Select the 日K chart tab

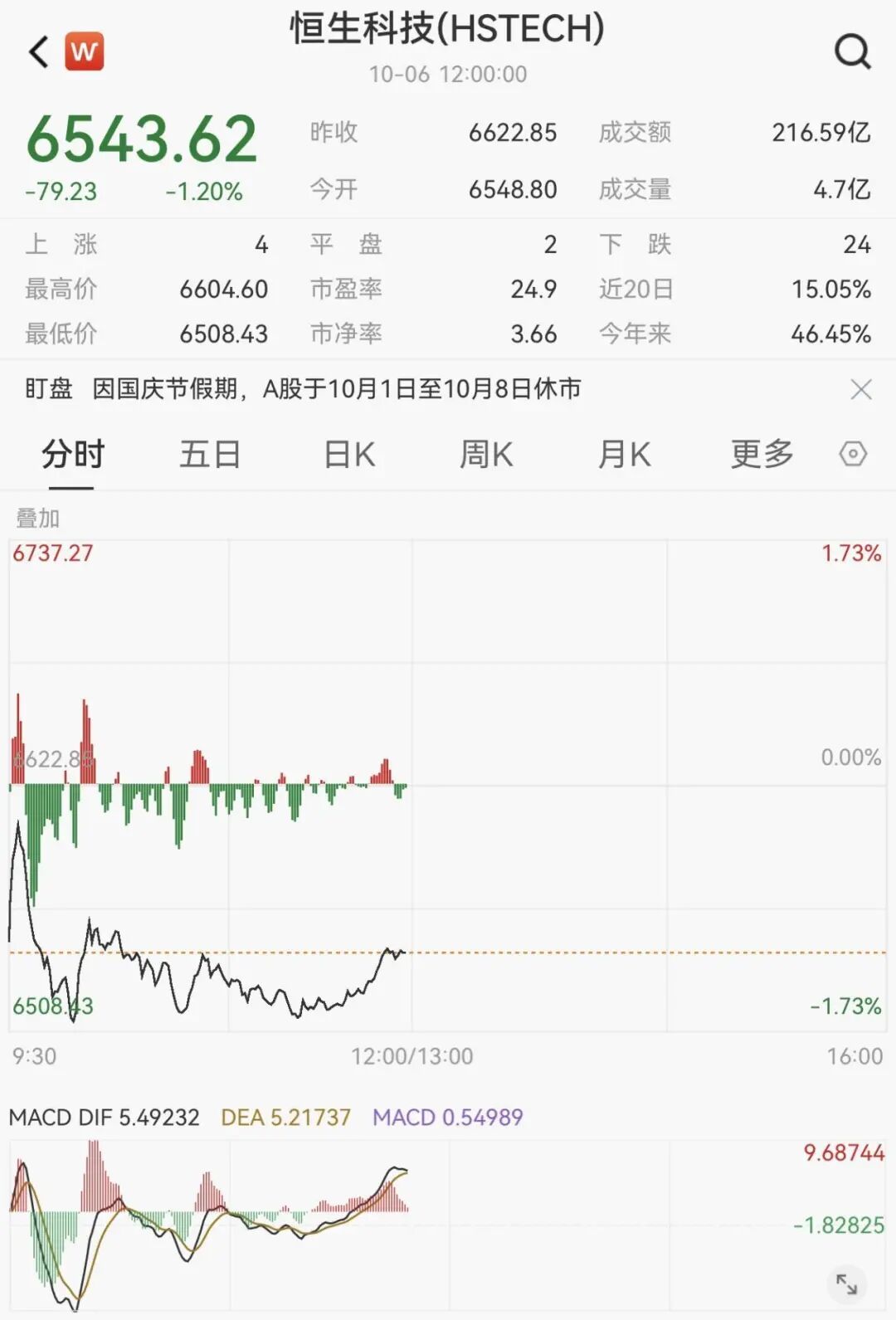[x=349, y=455]
